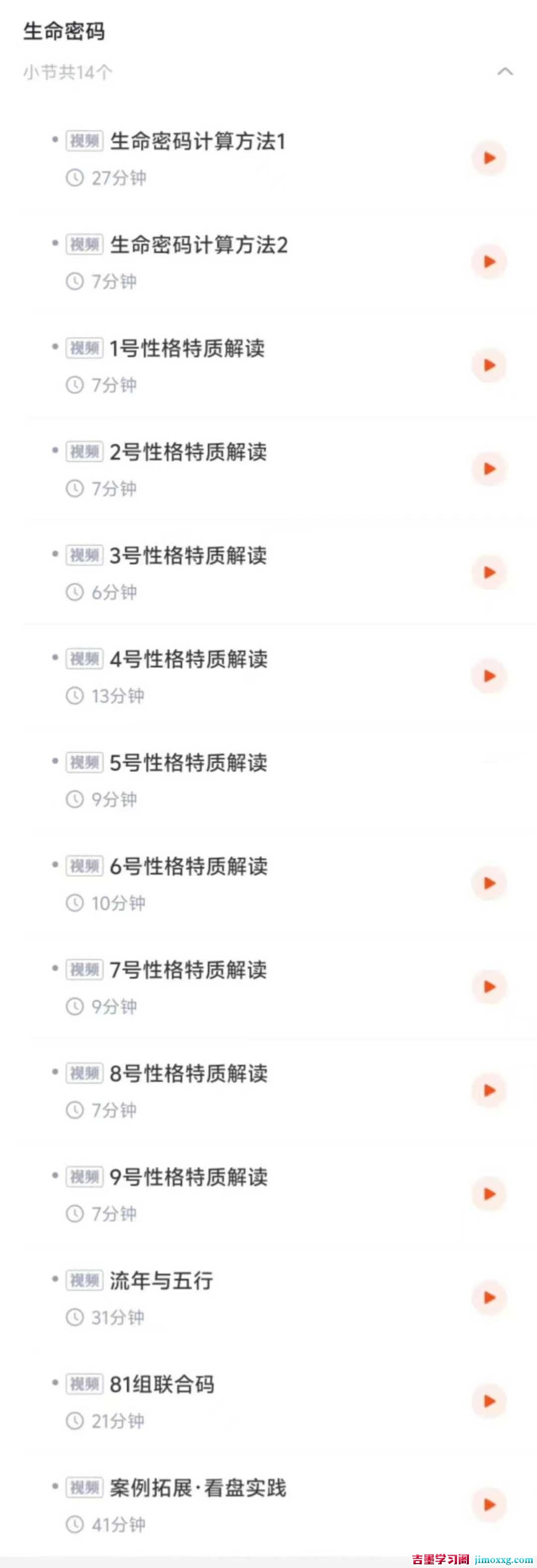Play the 案例拓展·看盘实践 video
The height and width of the screenshot is (1568, 537).
[489, 1504]
